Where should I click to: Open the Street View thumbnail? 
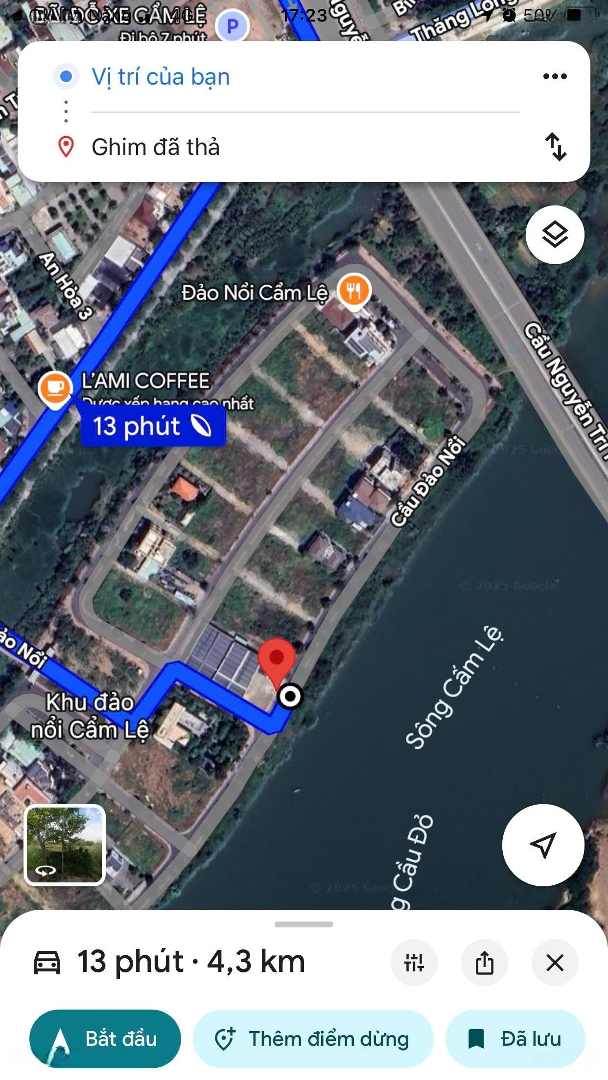pos(65,845)
